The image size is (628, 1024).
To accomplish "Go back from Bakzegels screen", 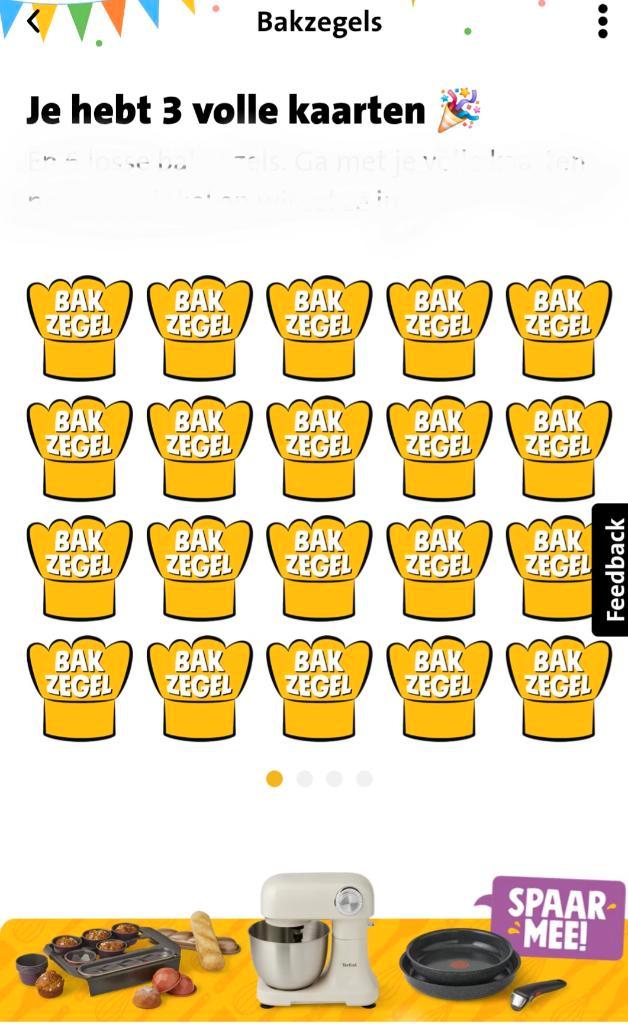I will tap(34, 21).
